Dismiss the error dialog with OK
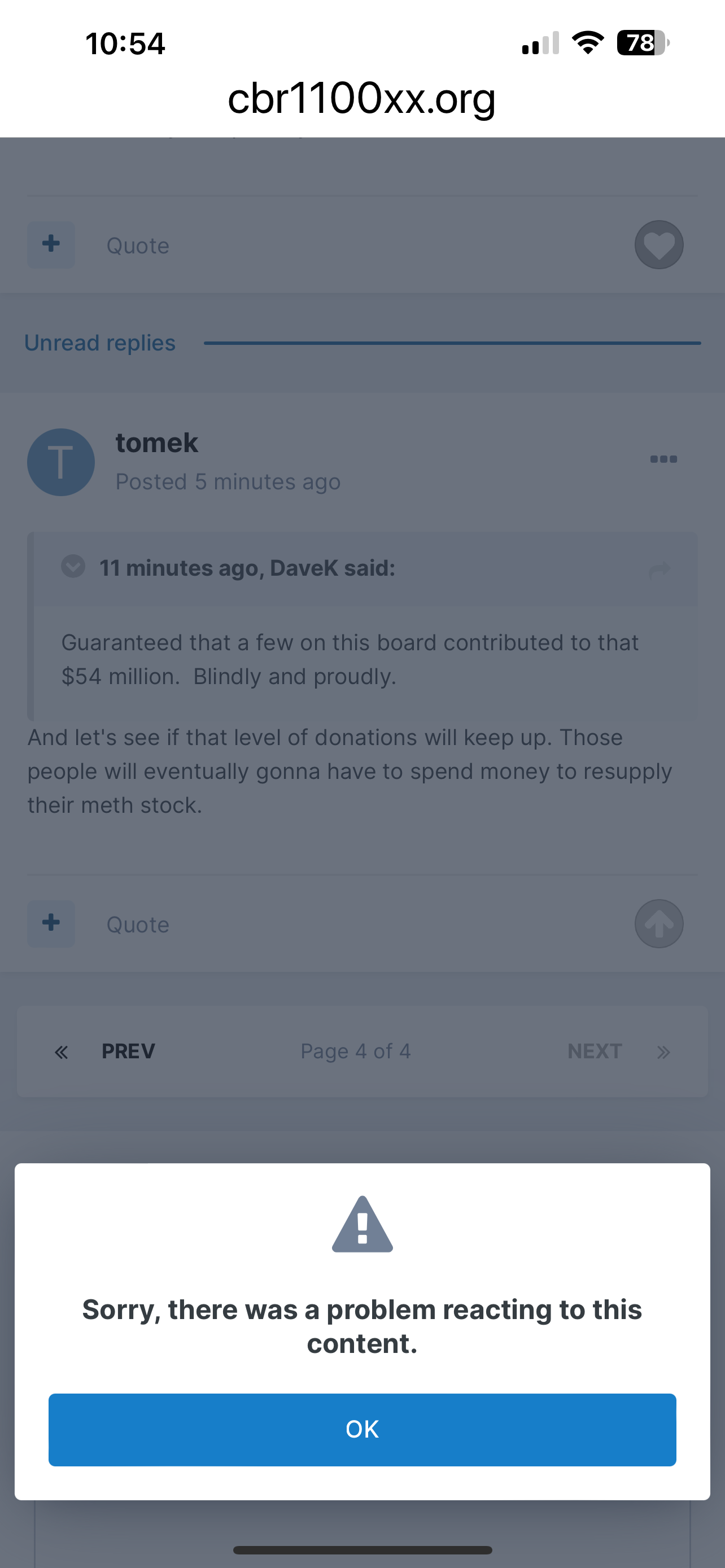 362,1429
